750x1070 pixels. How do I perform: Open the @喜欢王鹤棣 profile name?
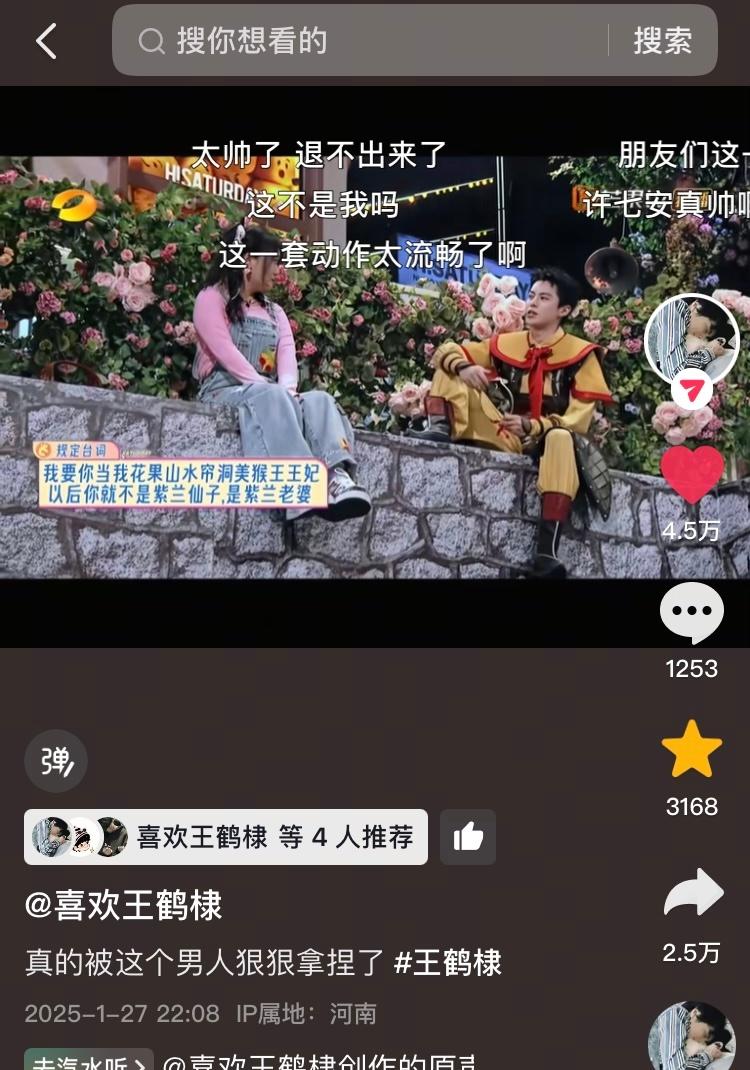(x=123, y=906)
